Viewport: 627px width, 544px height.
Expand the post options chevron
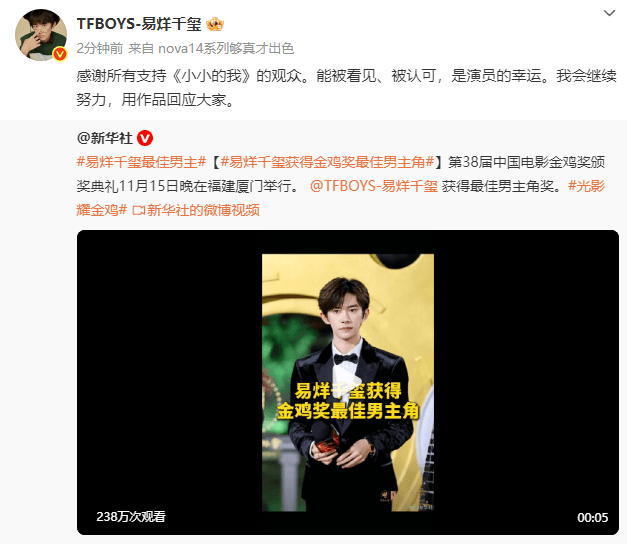pyautogui.click(x=609, y=14)
